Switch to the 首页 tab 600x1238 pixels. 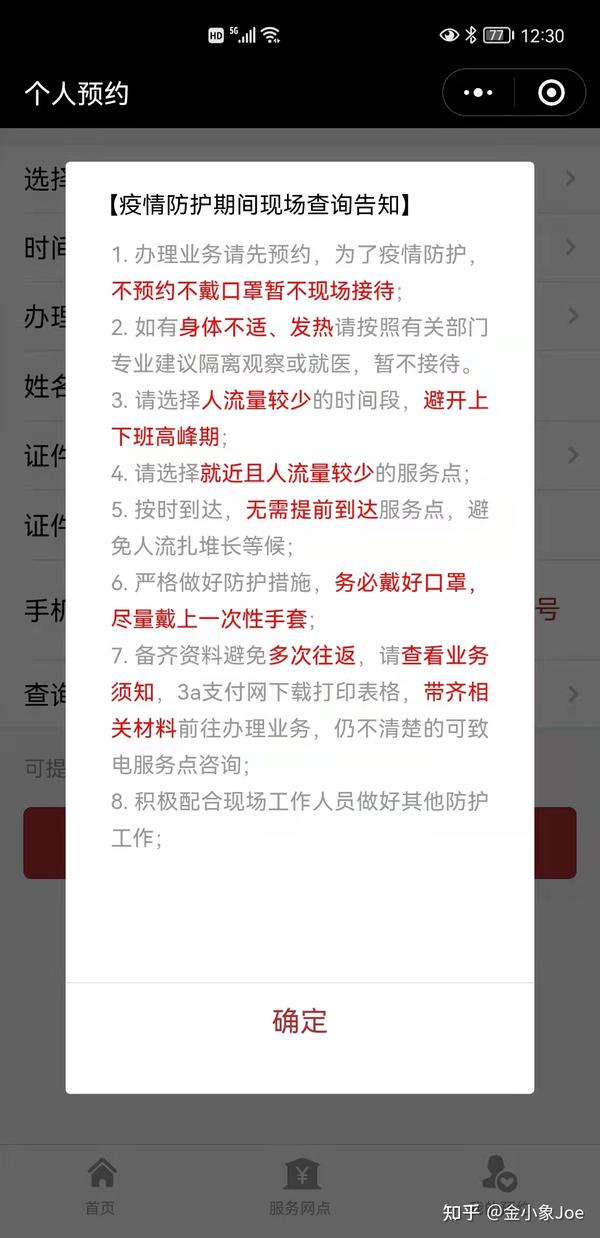[x=100, y=1186]
